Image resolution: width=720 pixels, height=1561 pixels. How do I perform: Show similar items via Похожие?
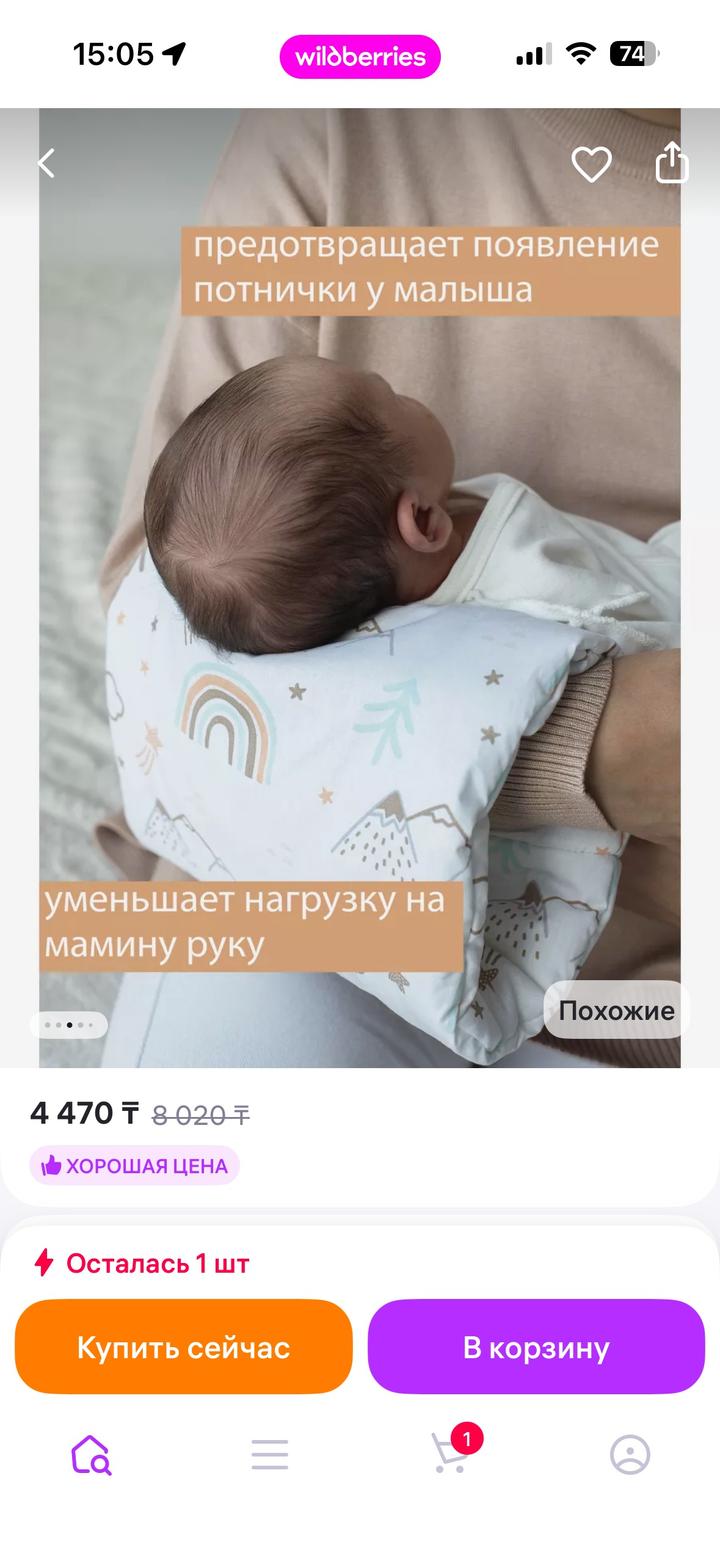pyautogui.click(x=616, y=1010)
